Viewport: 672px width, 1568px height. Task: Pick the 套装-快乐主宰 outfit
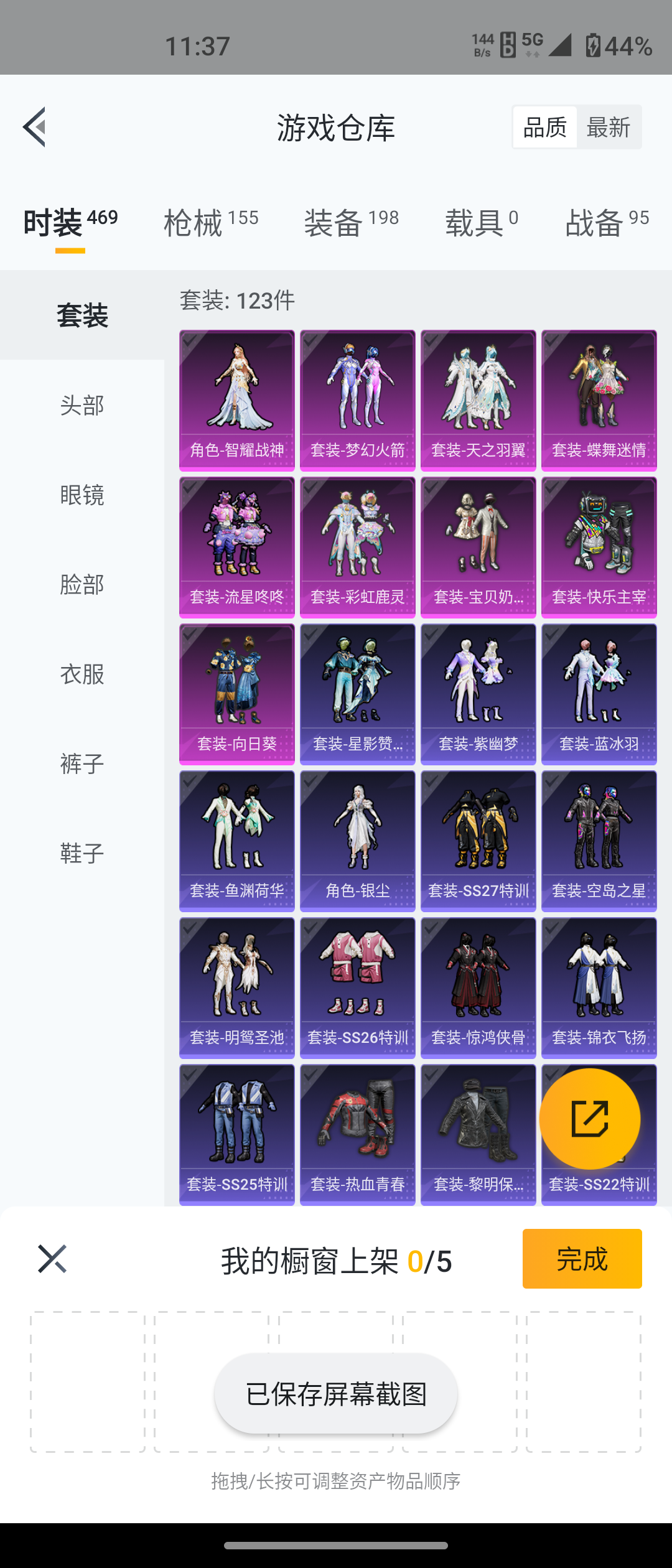click(x=599, y=547)
